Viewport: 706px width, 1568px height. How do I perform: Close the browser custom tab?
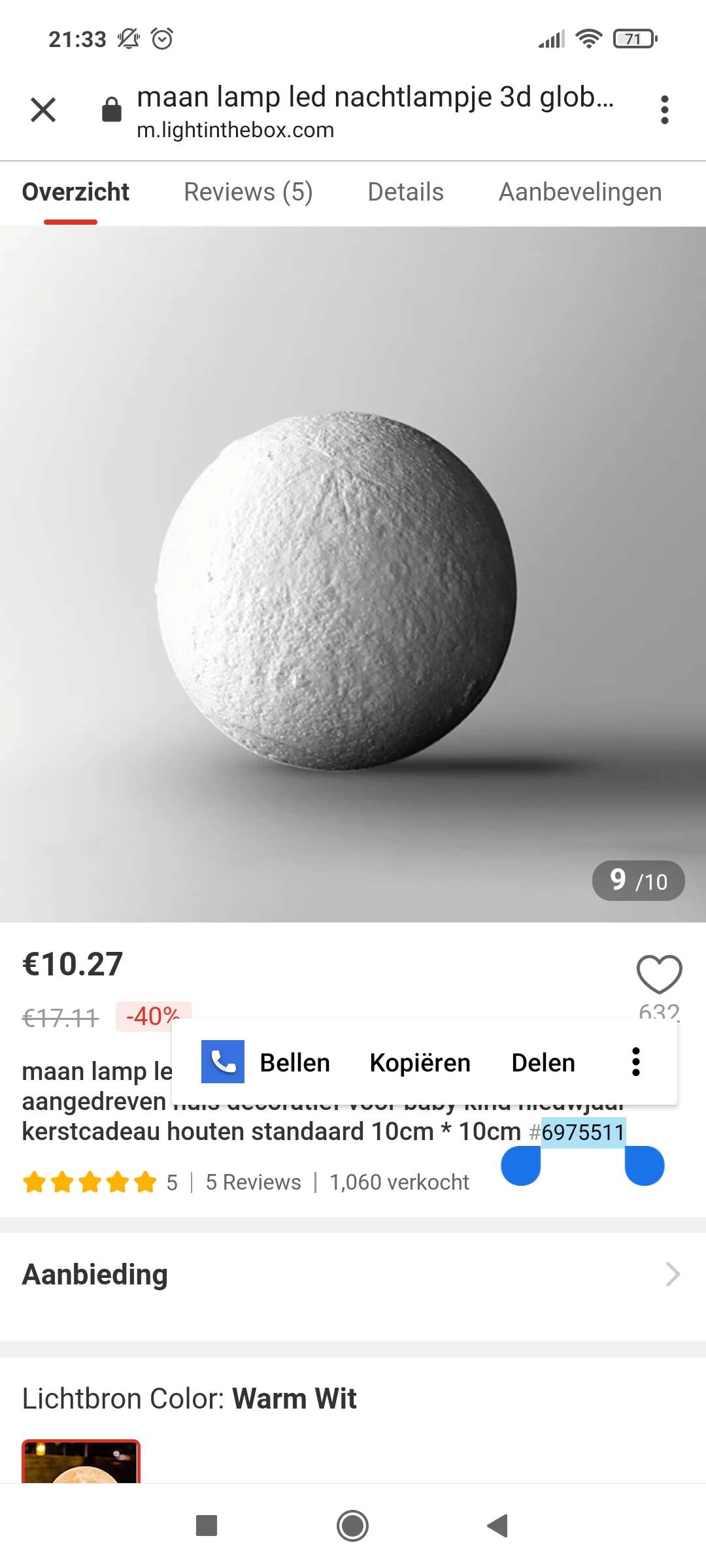point(43,110)
